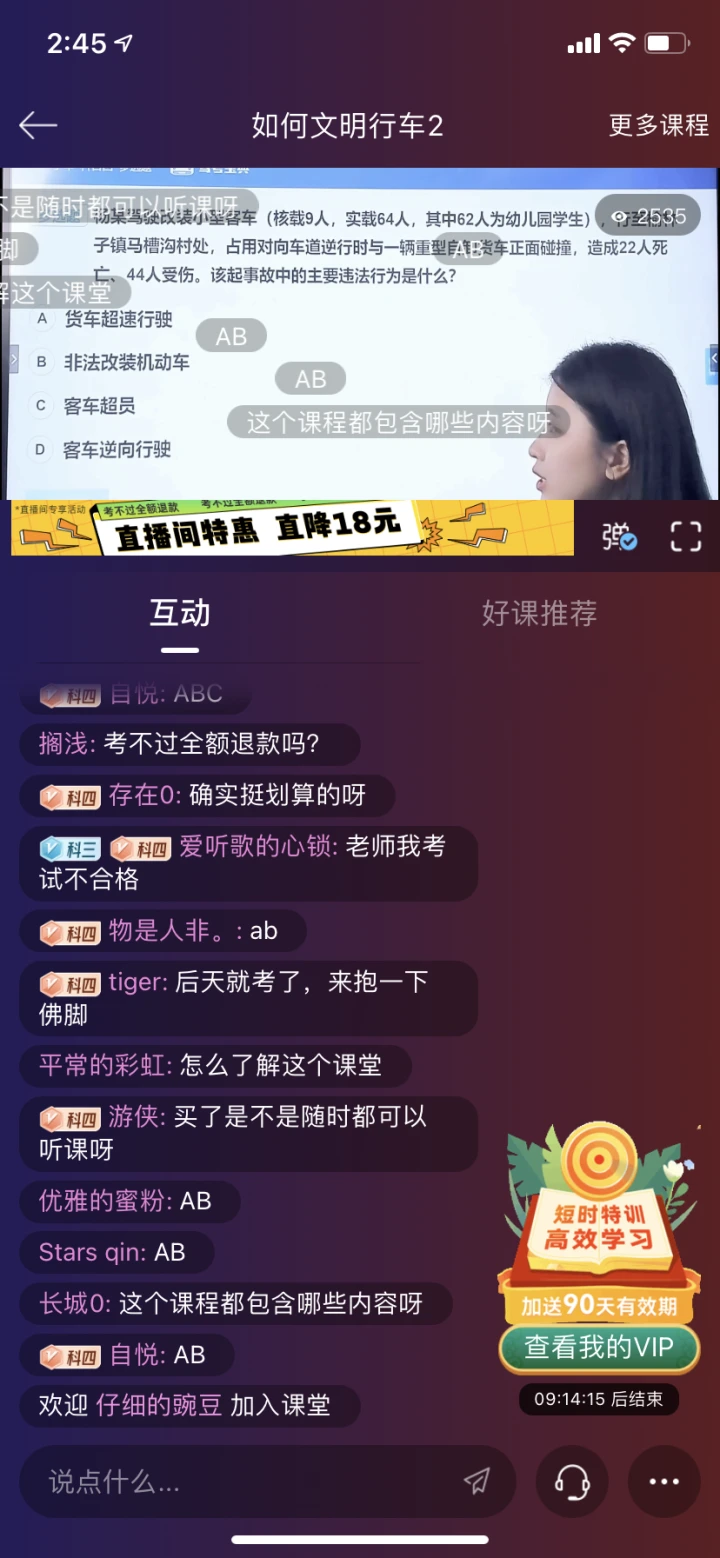Open customer service headset button
Viewport: 720px width, 1558px height.
click(x=572, y=1482)
